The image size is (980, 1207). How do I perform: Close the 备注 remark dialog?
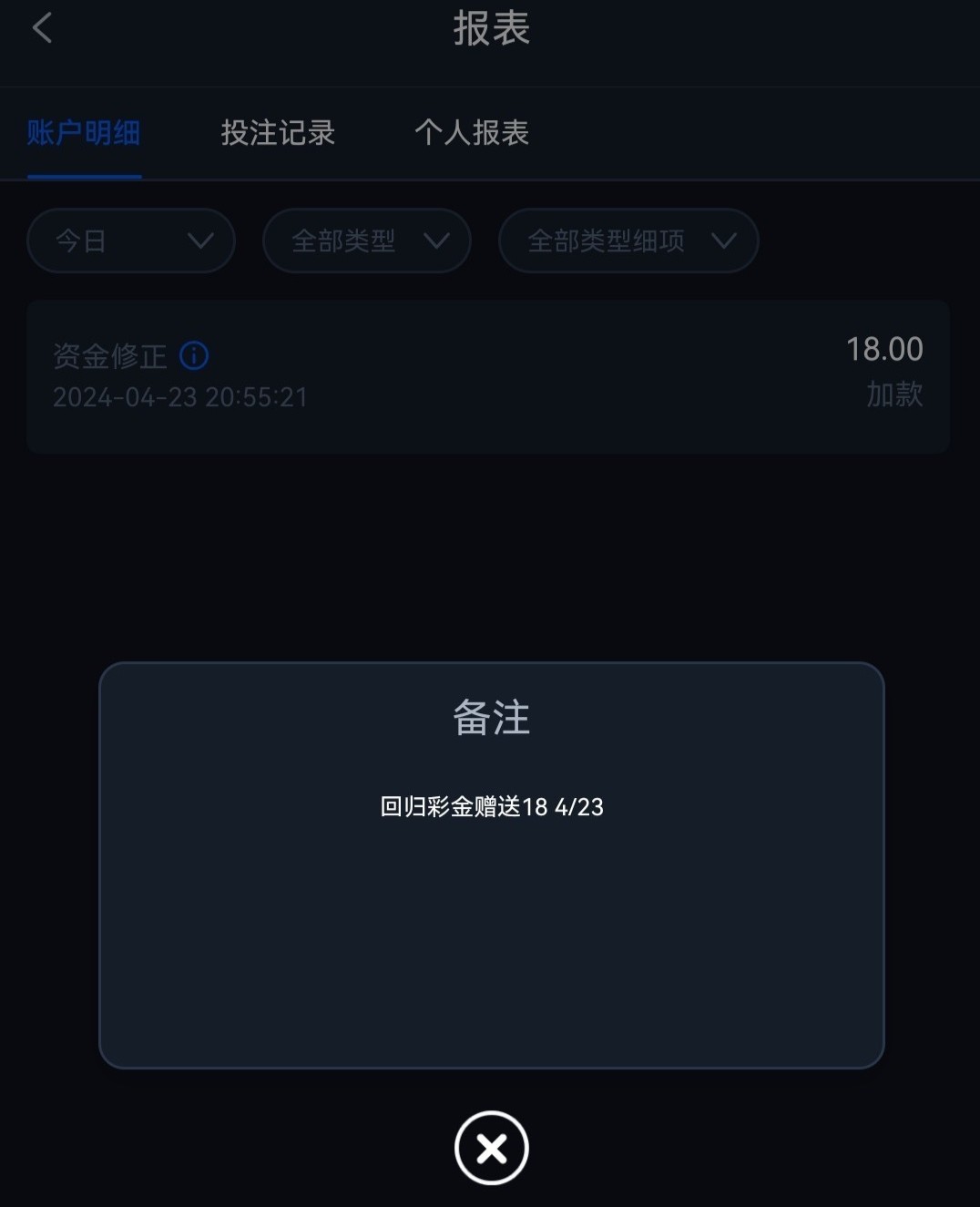click(492, 1148)
